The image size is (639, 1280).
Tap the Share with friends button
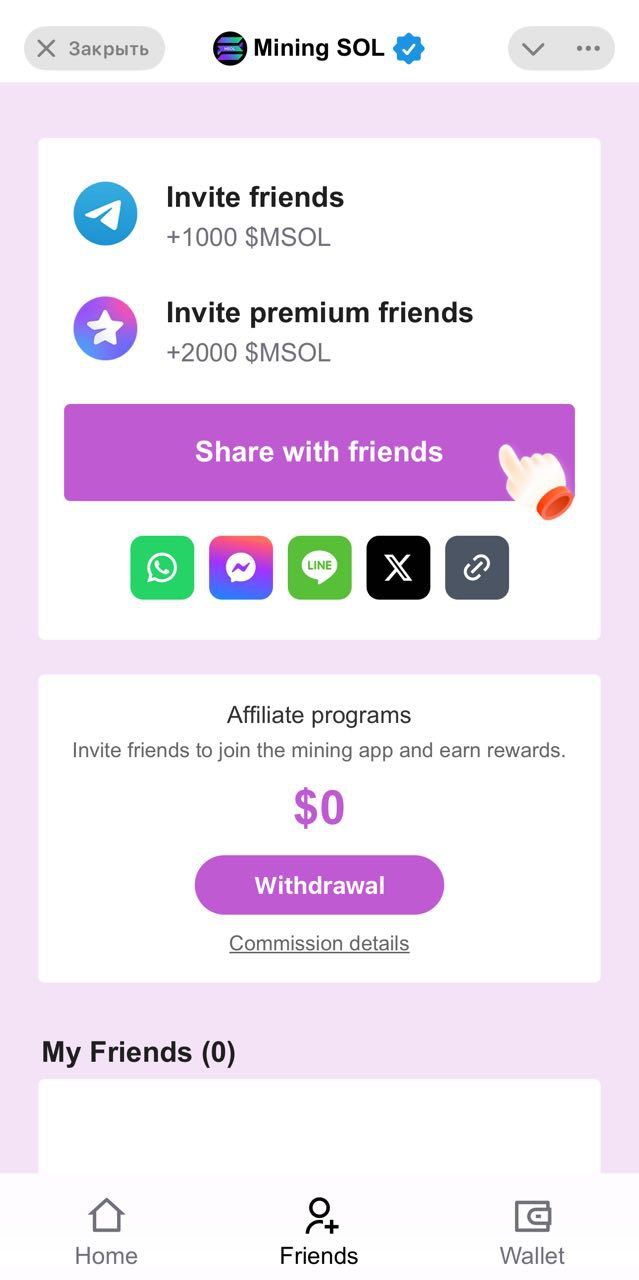pyautogui.click(x=319, y=452)
